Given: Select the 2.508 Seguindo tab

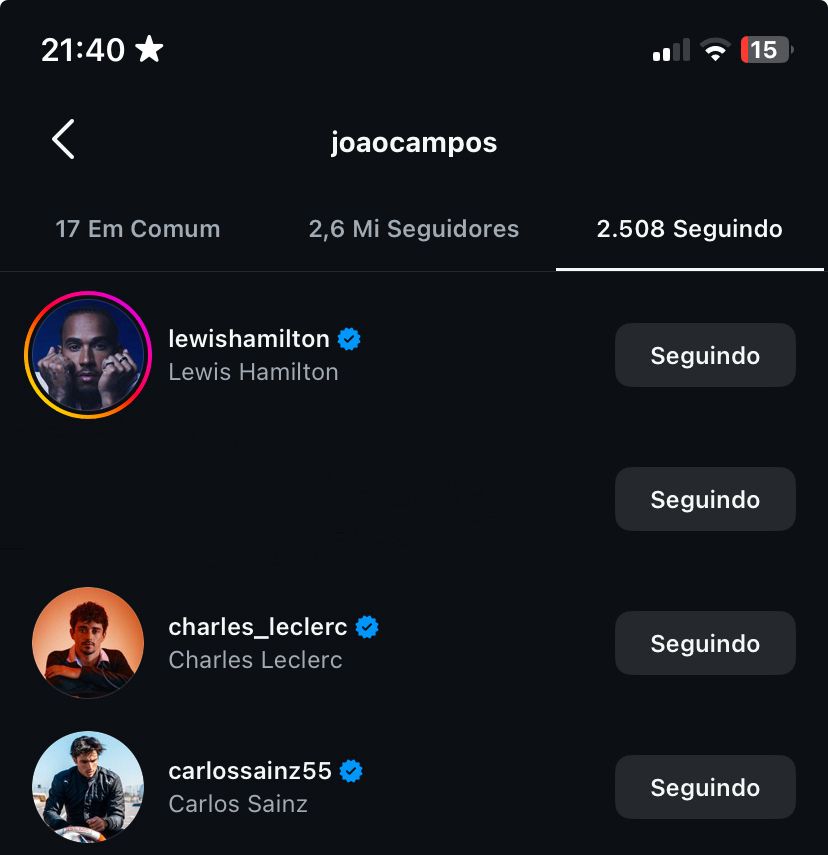Looking at the screenshot, I should pos(689,229).
